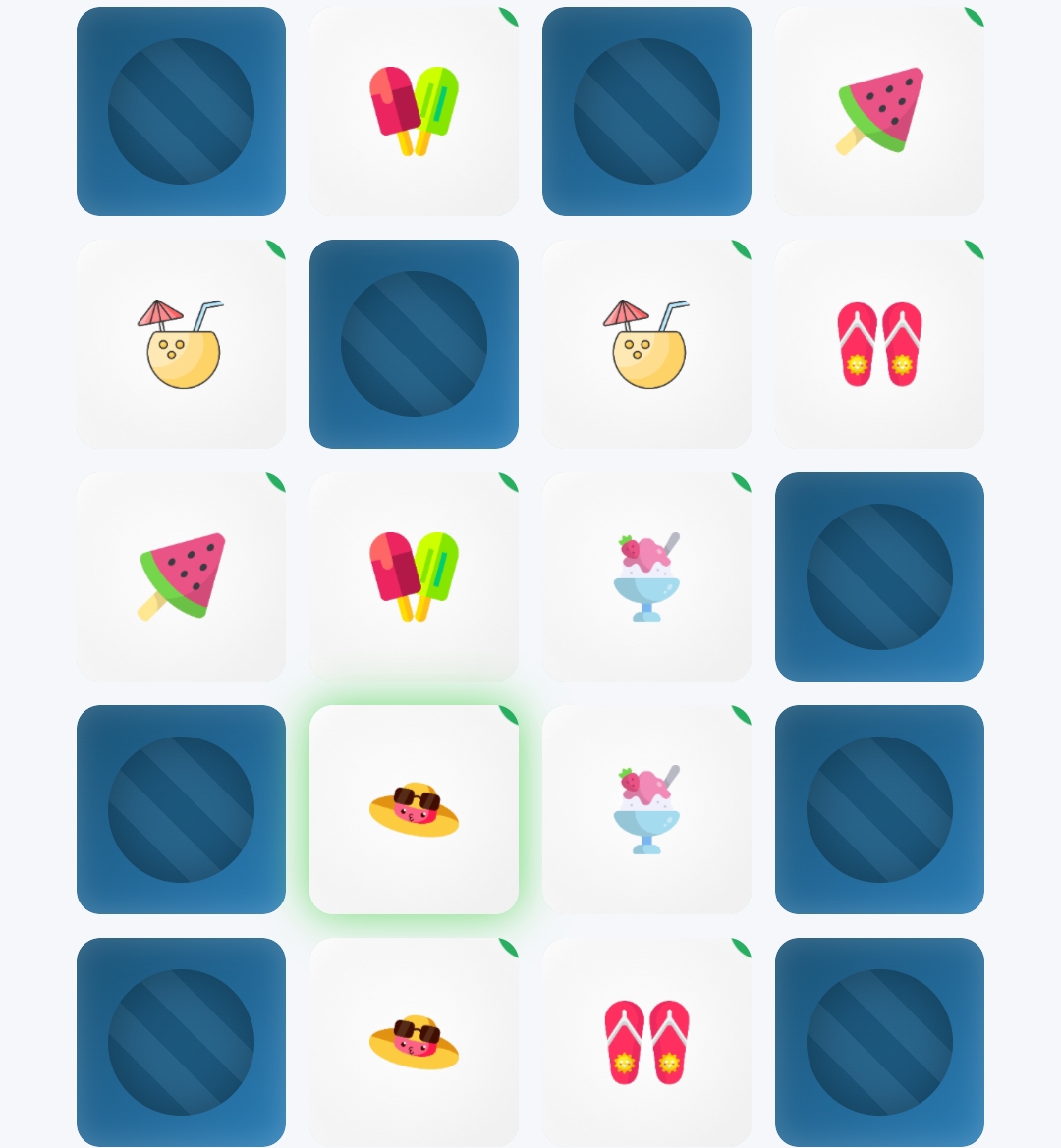The width and height of the screenshot is (1061, 1148).
Task: Flip the hidden card right of the bottom flip-flops
Action: tap(879, 1043)
